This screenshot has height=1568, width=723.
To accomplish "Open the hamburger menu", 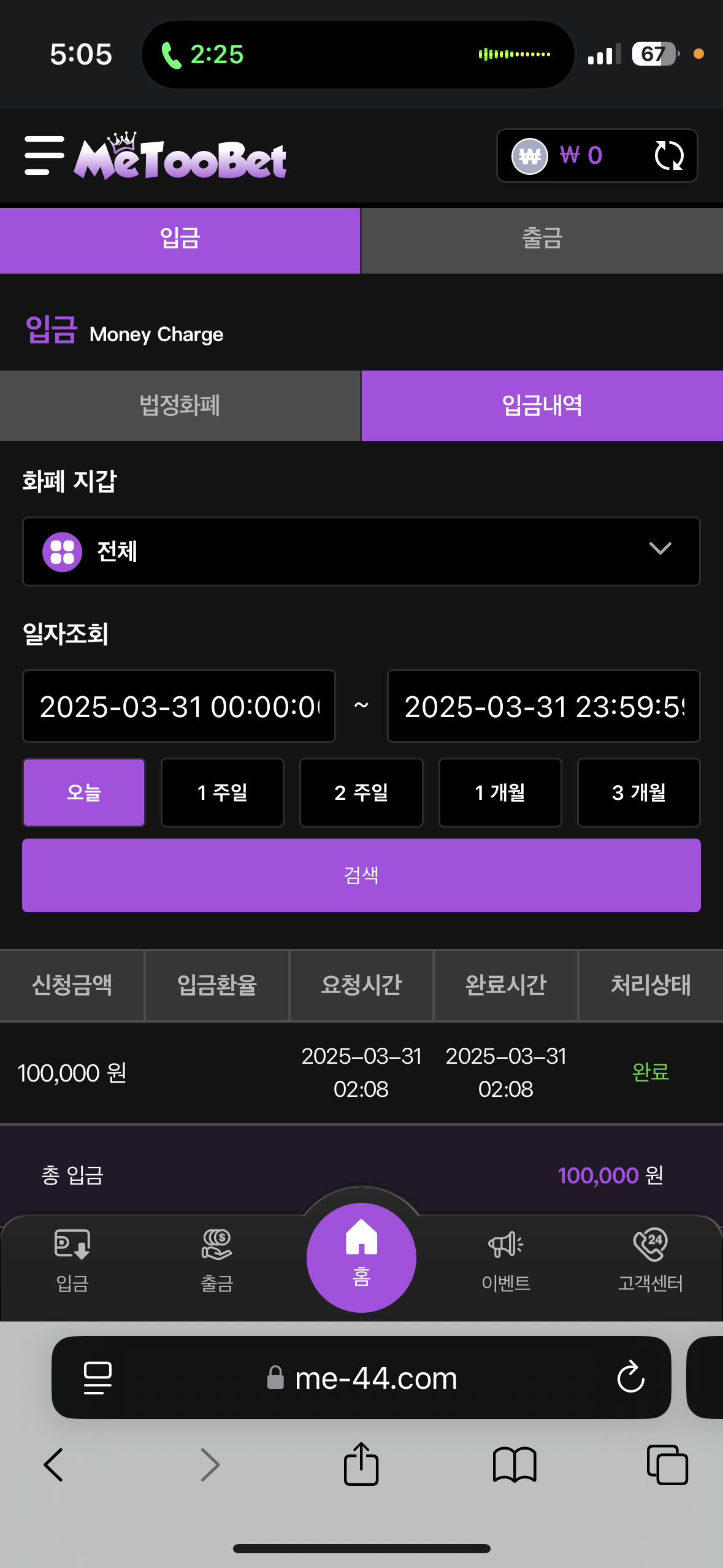I will [44, 155].
